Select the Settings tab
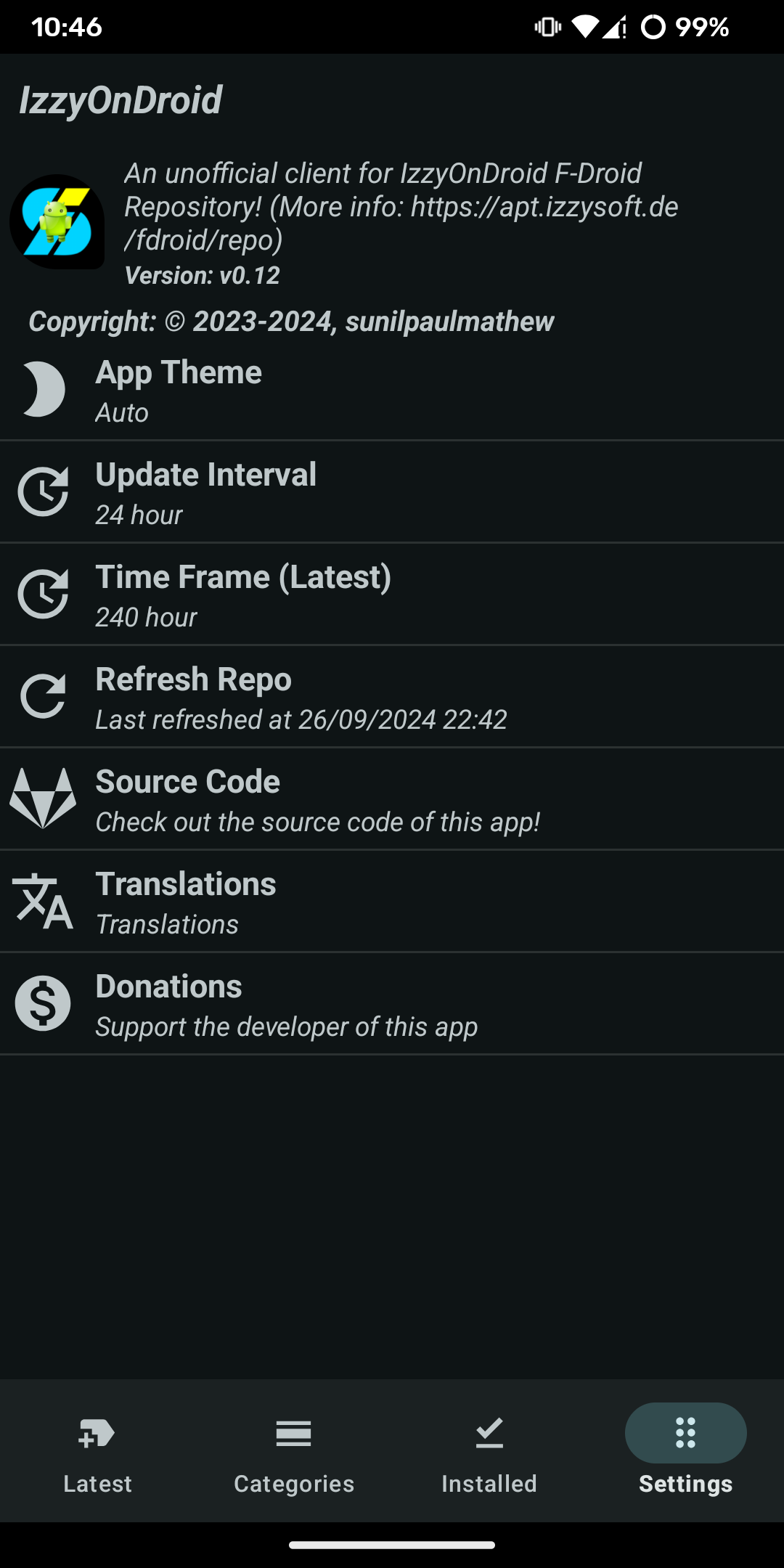784x1568 pixels. (x=685, y=1450)
